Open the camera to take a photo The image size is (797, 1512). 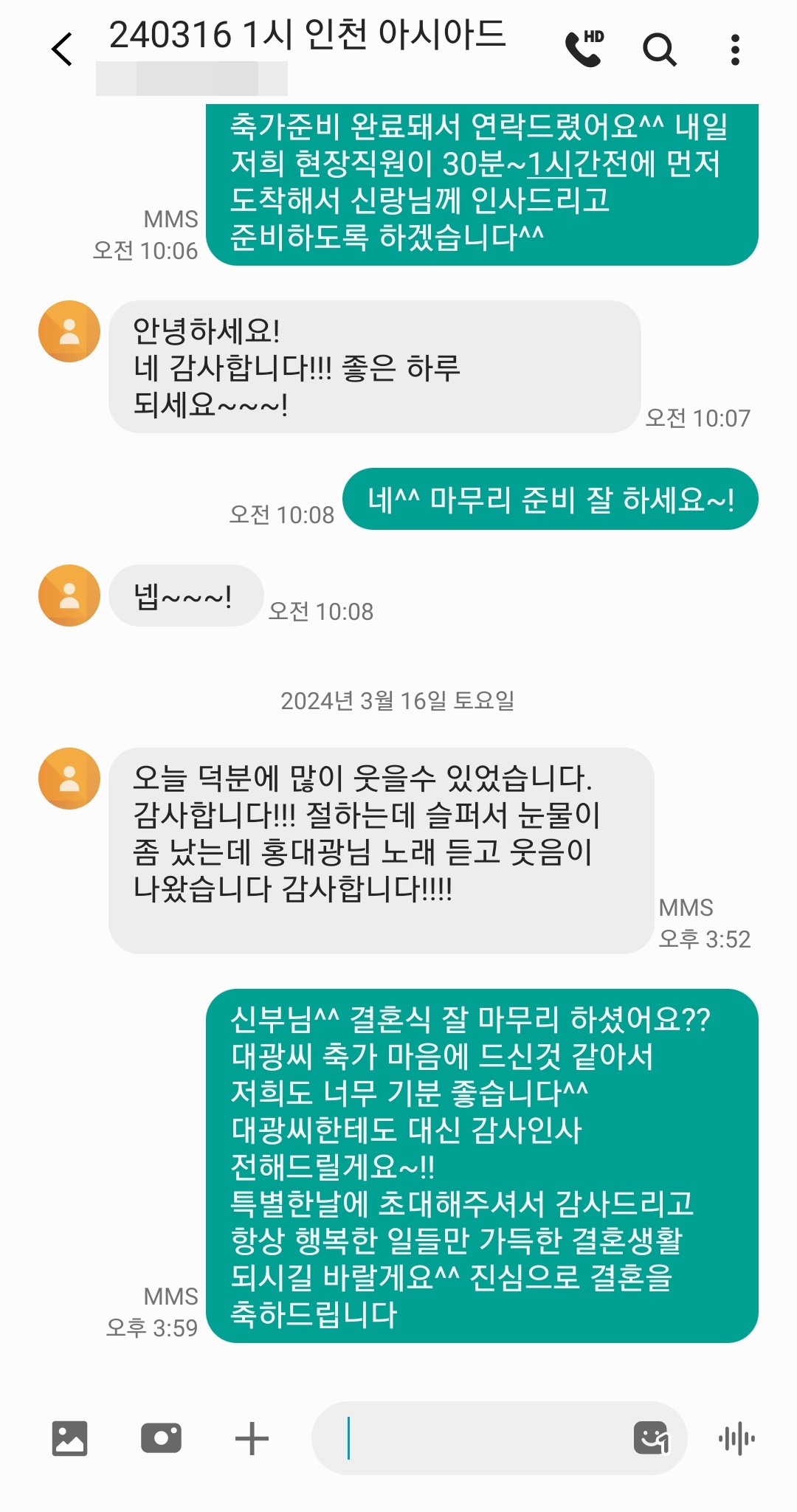click(161, 1438)
